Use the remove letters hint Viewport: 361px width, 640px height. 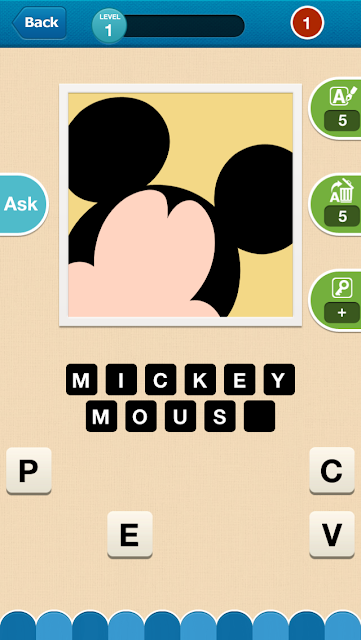(x=336, y=204)
